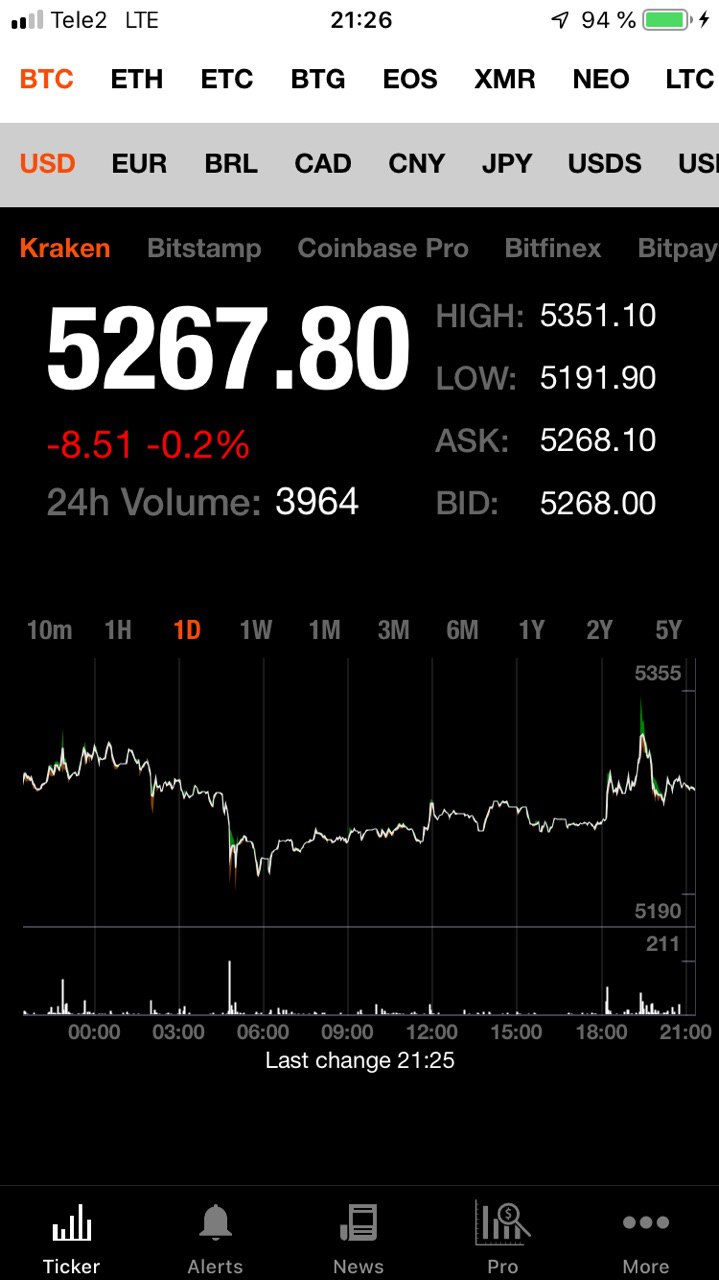Select JPY currency

point(507,163)
